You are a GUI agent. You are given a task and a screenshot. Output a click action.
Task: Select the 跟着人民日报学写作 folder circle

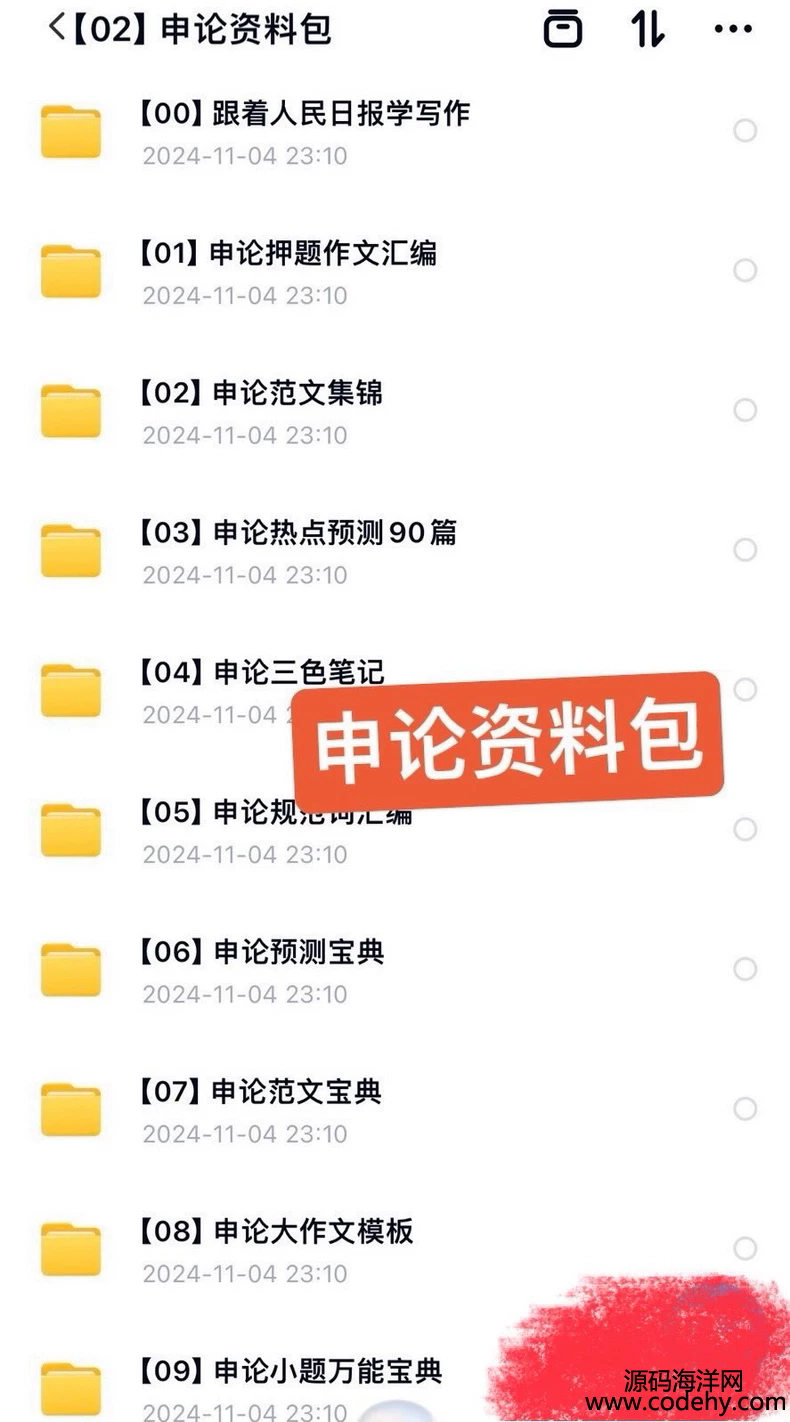pyautogui.click(x=745, y=131)
